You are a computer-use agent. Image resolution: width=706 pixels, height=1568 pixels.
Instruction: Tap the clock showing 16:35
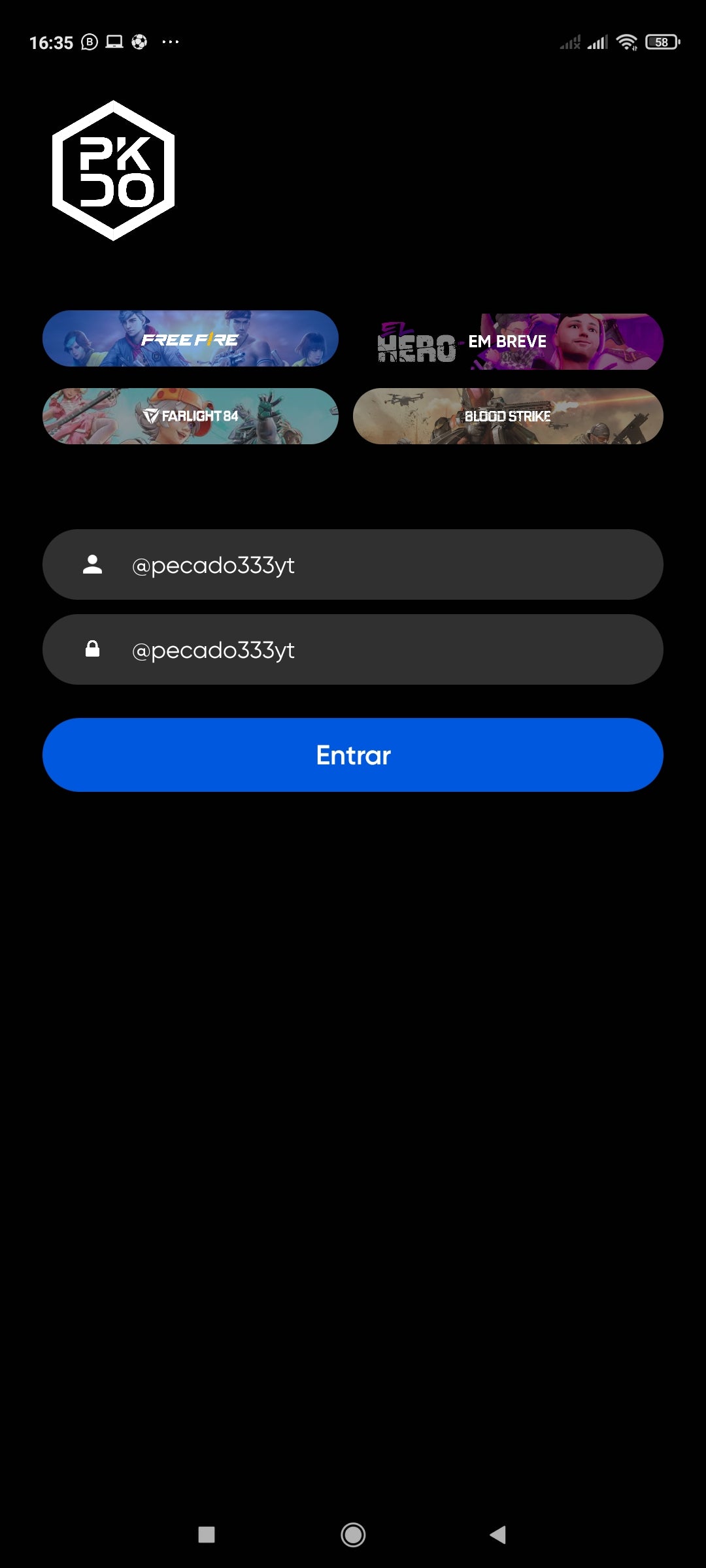(52, 41)
